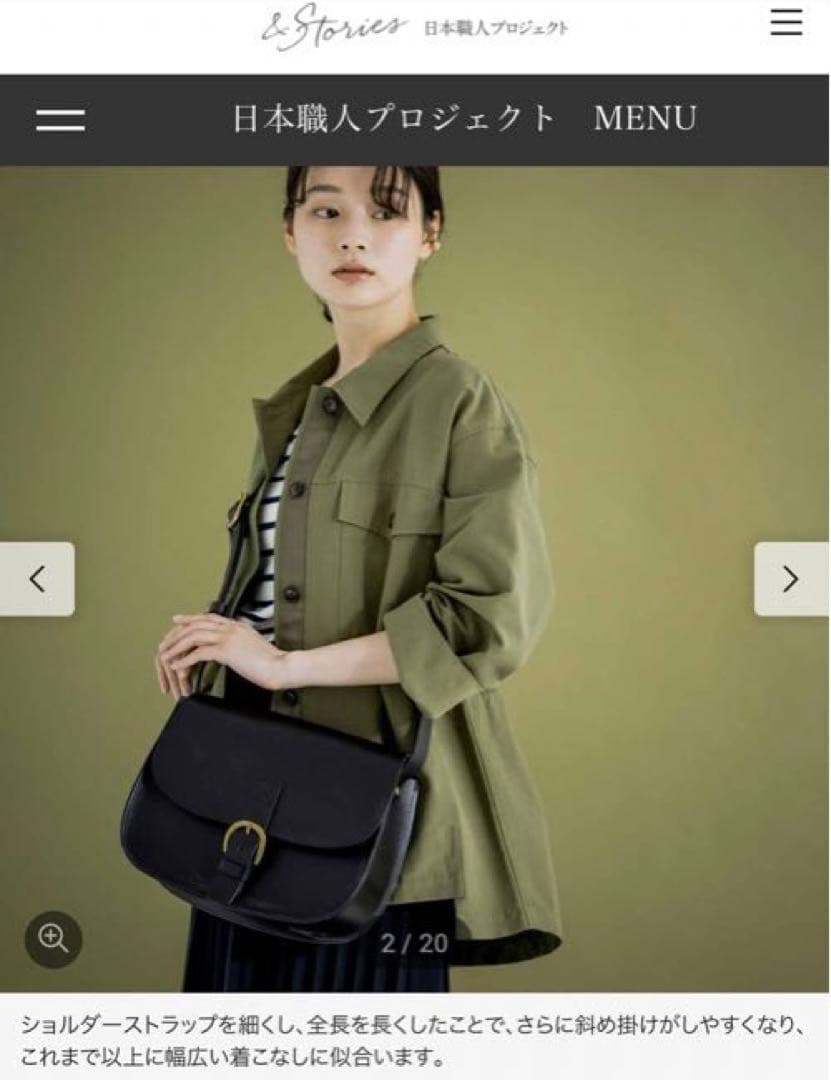The image size is (831, 1080).
Task: Open the top-right hamburger menu
Action: [786, 23]
